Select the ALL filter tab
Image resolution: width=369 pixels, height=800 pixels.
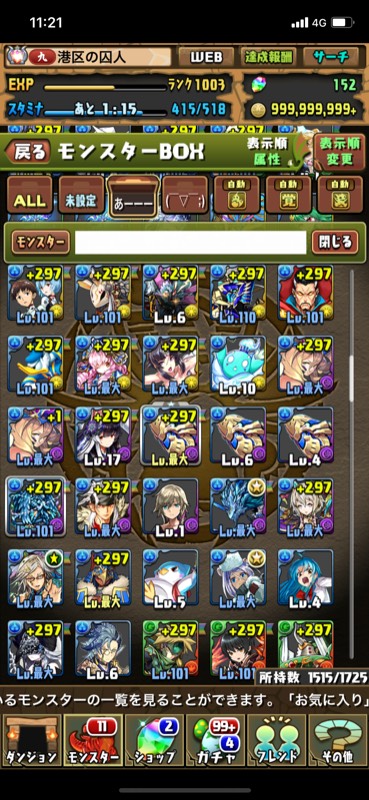[30, 195]
